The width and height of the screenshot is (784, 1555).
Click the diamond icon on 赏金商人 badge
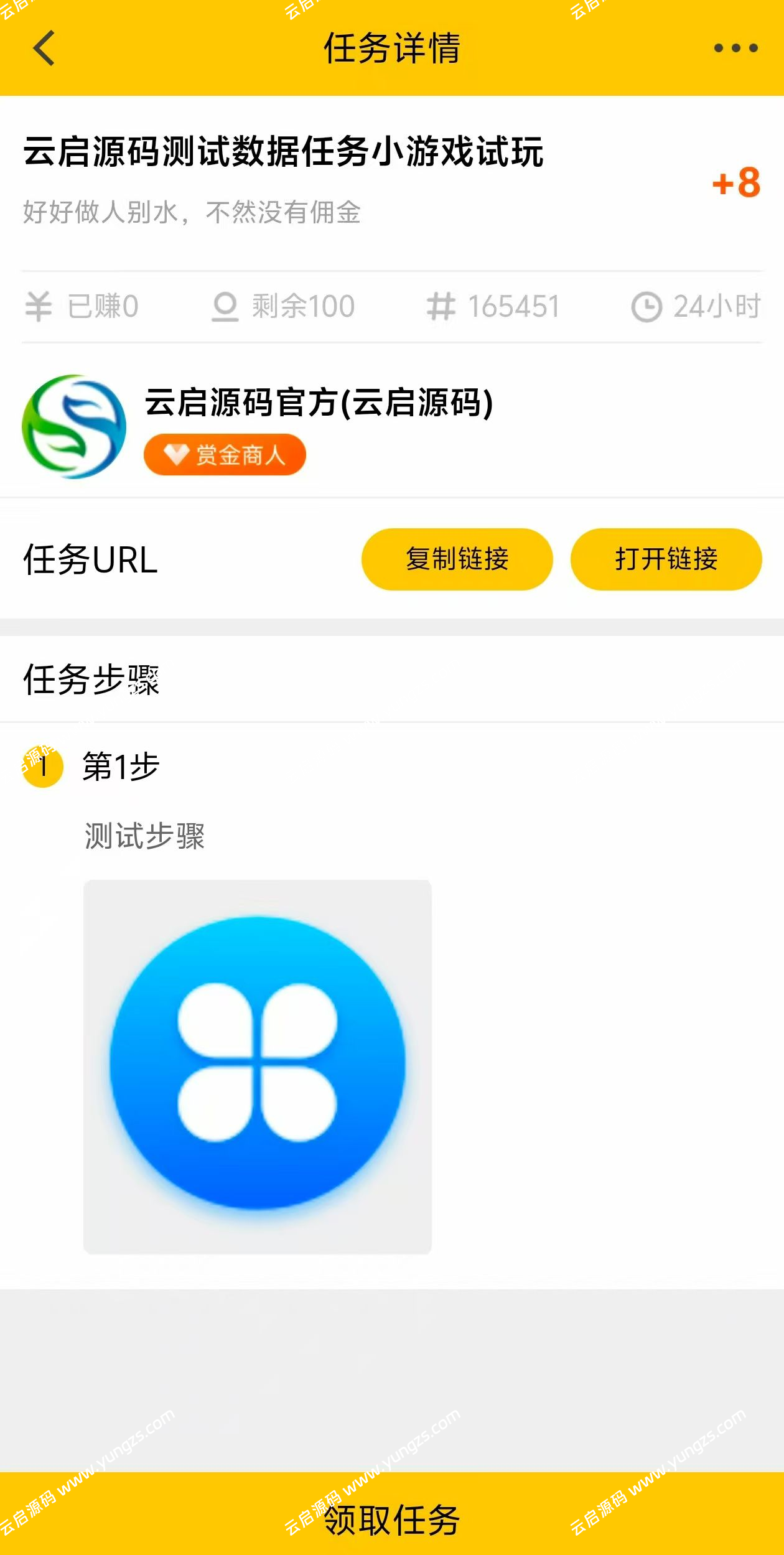[x=176, y=455]
